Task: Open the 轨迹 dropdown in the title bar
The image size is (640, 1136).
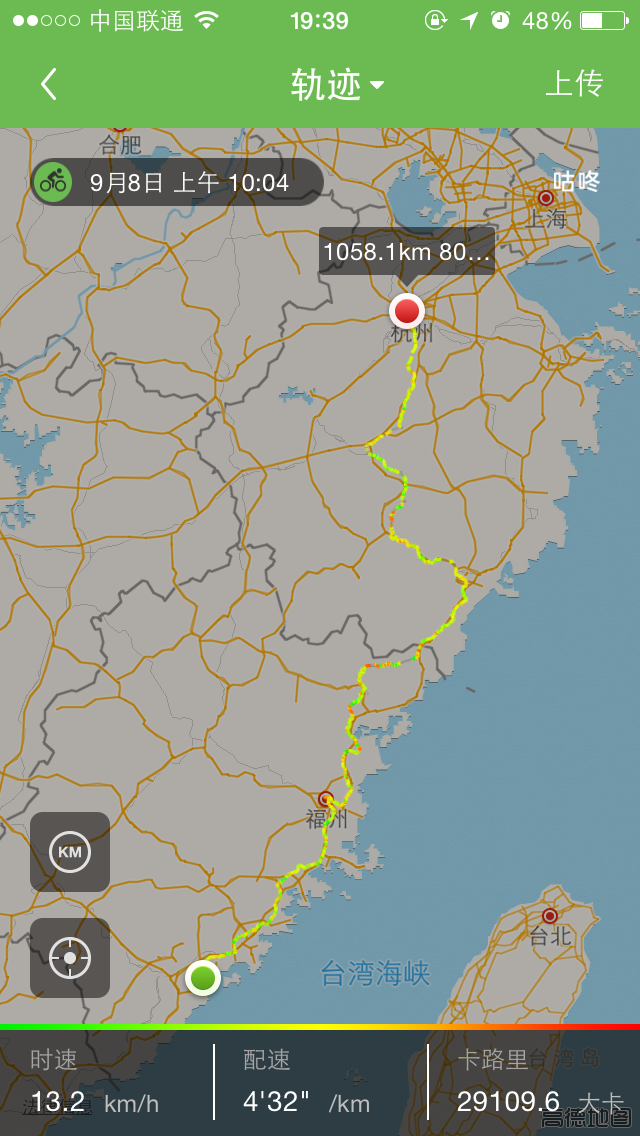Action: [x=338, y=85]
